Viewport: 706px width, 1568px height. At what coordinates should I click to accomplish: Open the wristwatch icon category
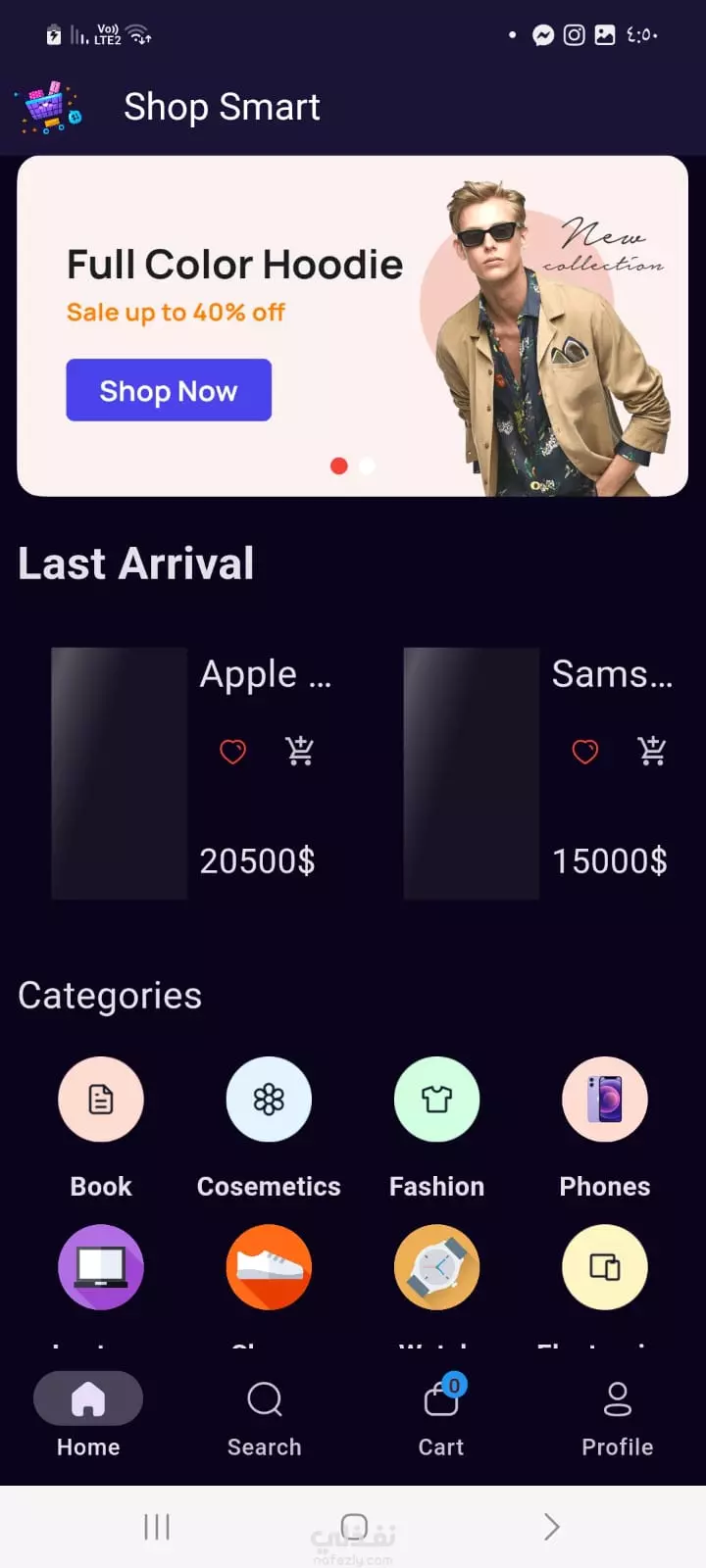pyautogui.click(x=436, y=1267)
